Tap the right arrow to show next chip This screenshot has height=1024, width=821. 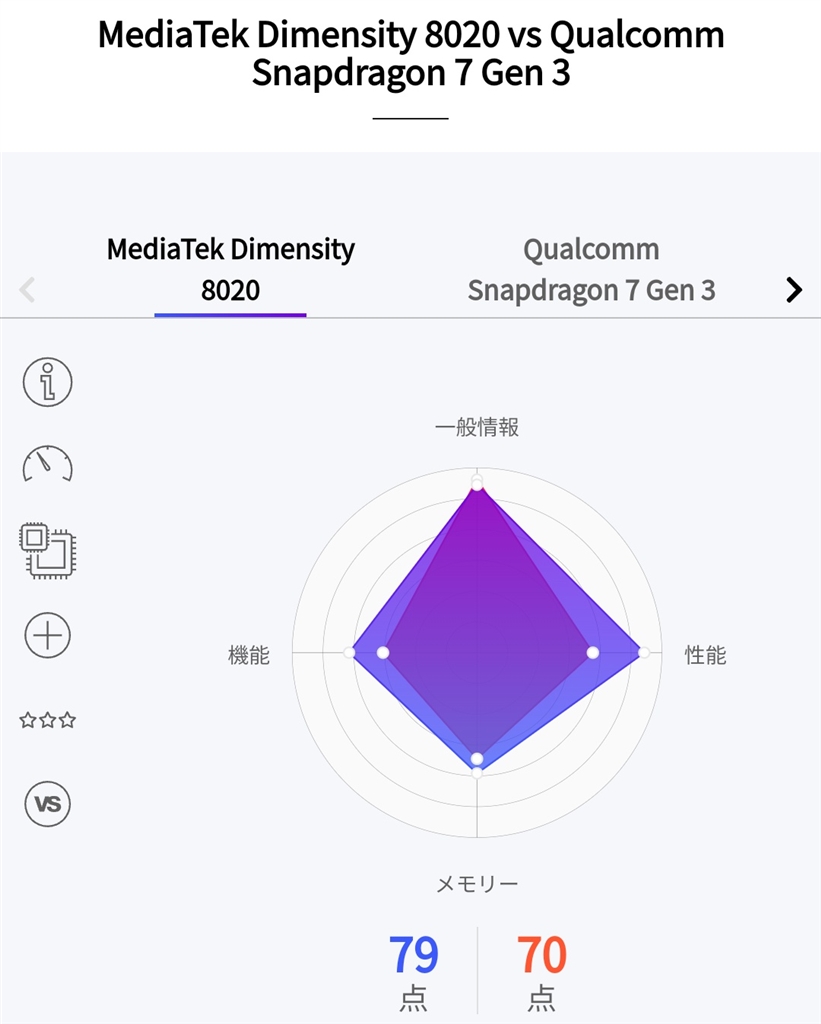pos(794,290)
